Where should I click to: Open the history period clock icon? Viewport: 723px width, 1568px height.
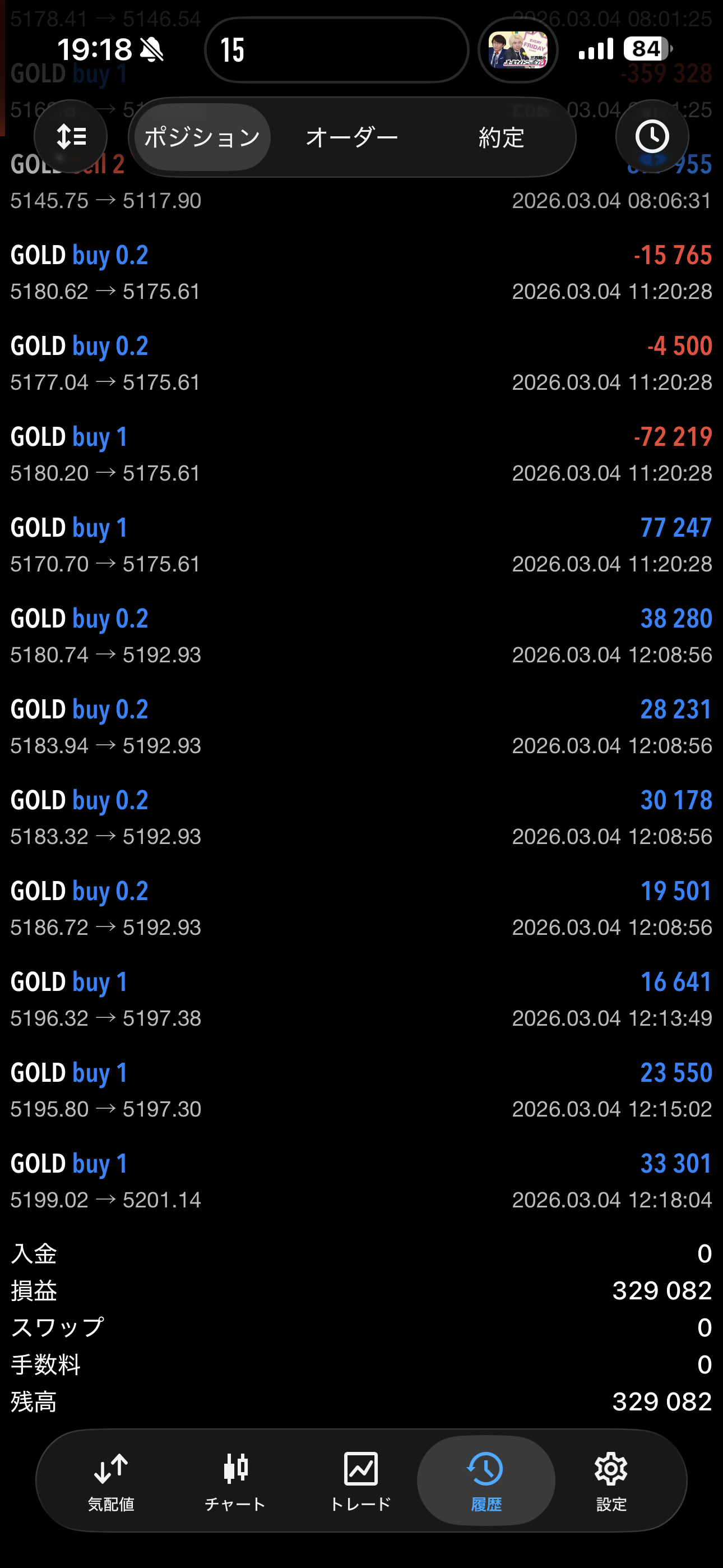pyautogui.click(x=652, y=137)
